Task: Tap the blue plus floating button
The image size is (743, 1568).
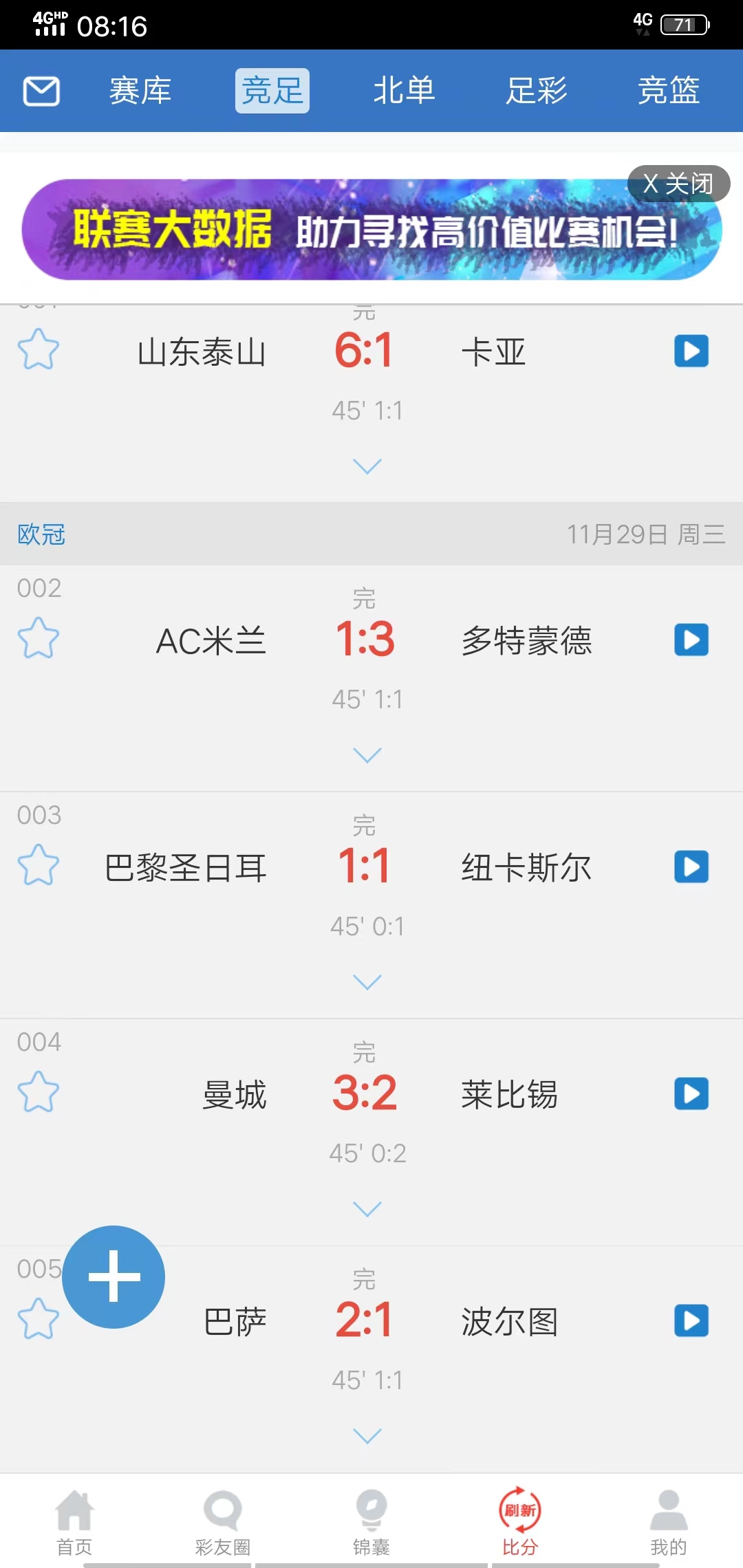Action: [114, 1277]
